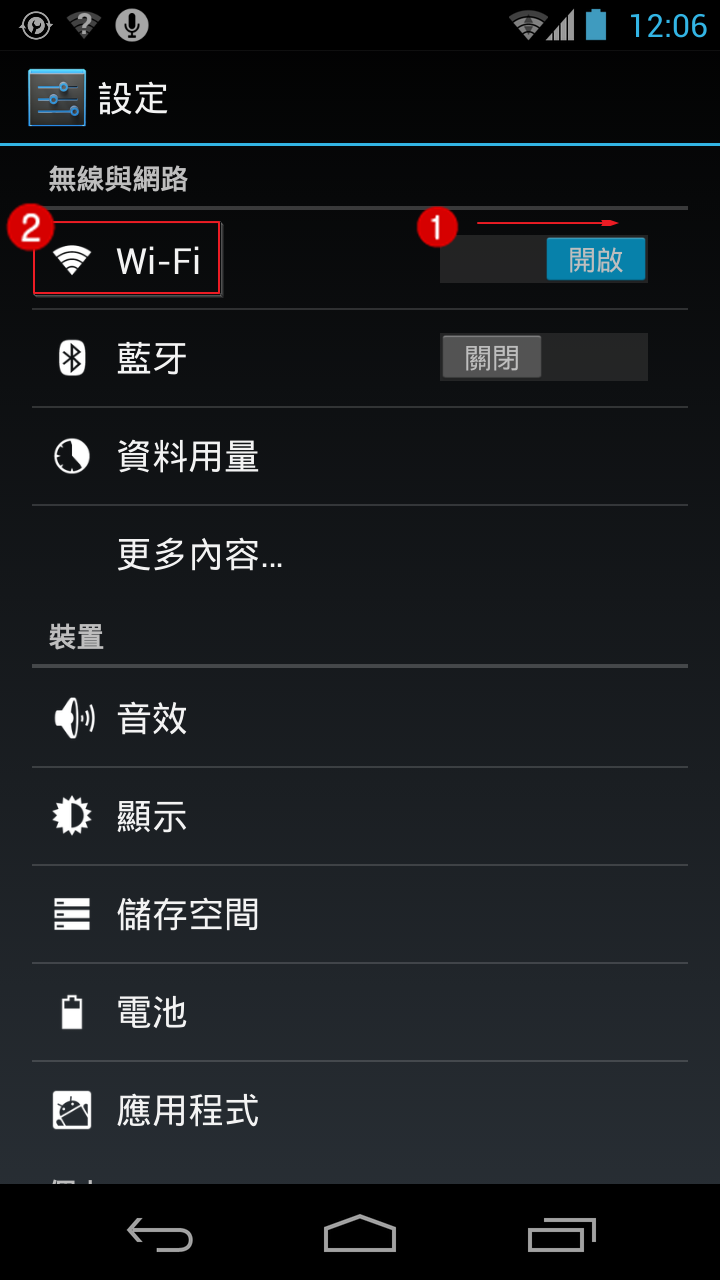Viewport: 720px width, 1280px height.
Task: Open 更多內容 more settings
Action: [200, 554]
